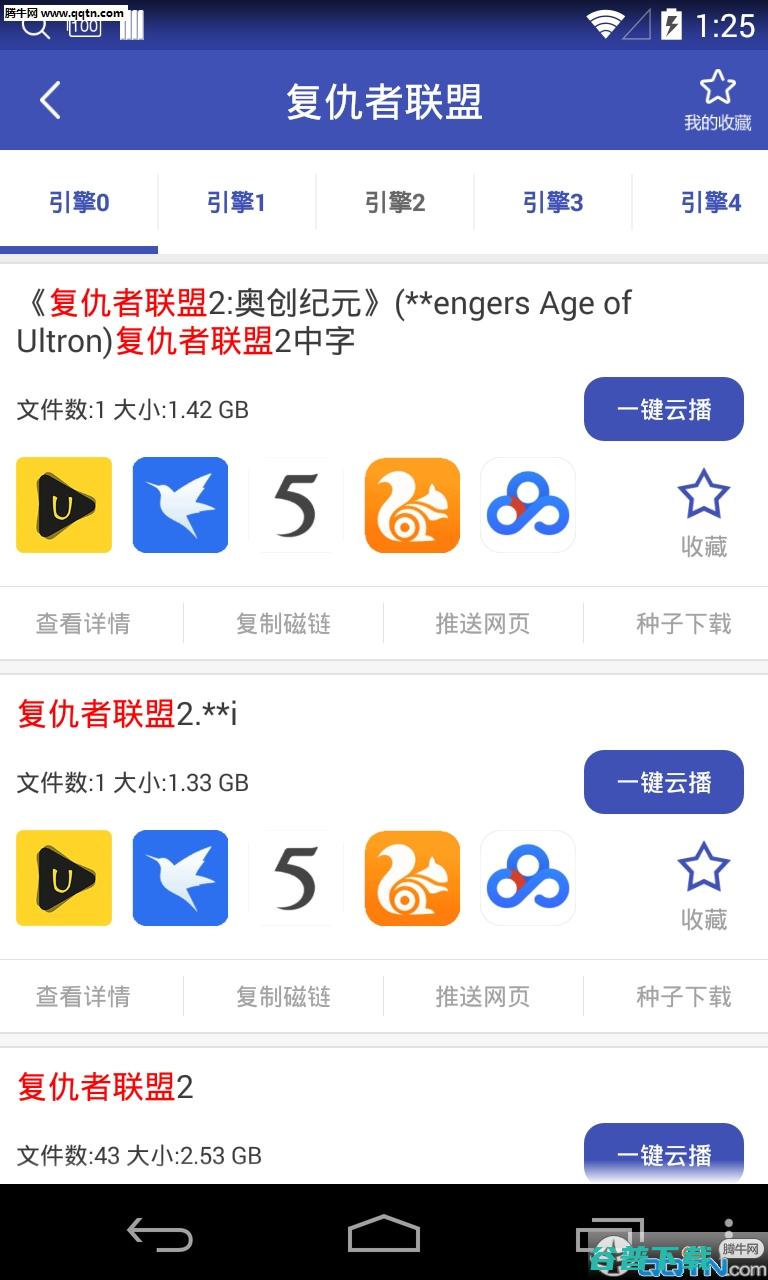Screen dimensions: 768x1280
Task: Tap 一键云播 for the 1.42 GB result
Action: coord(664,409)
